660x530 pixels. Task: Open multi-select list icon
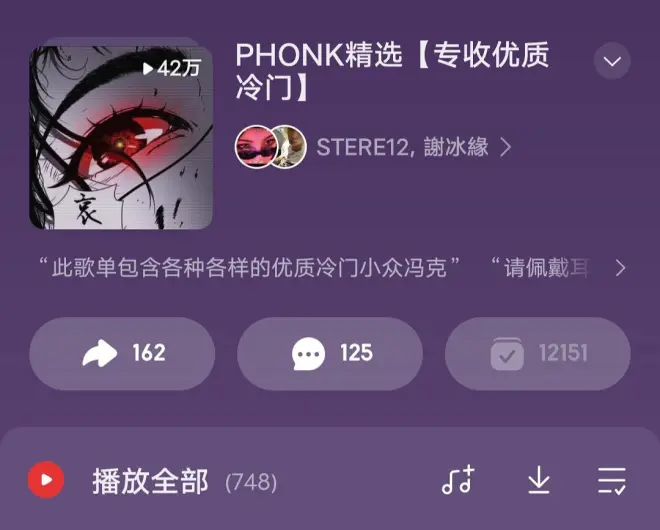coord(611,481)
